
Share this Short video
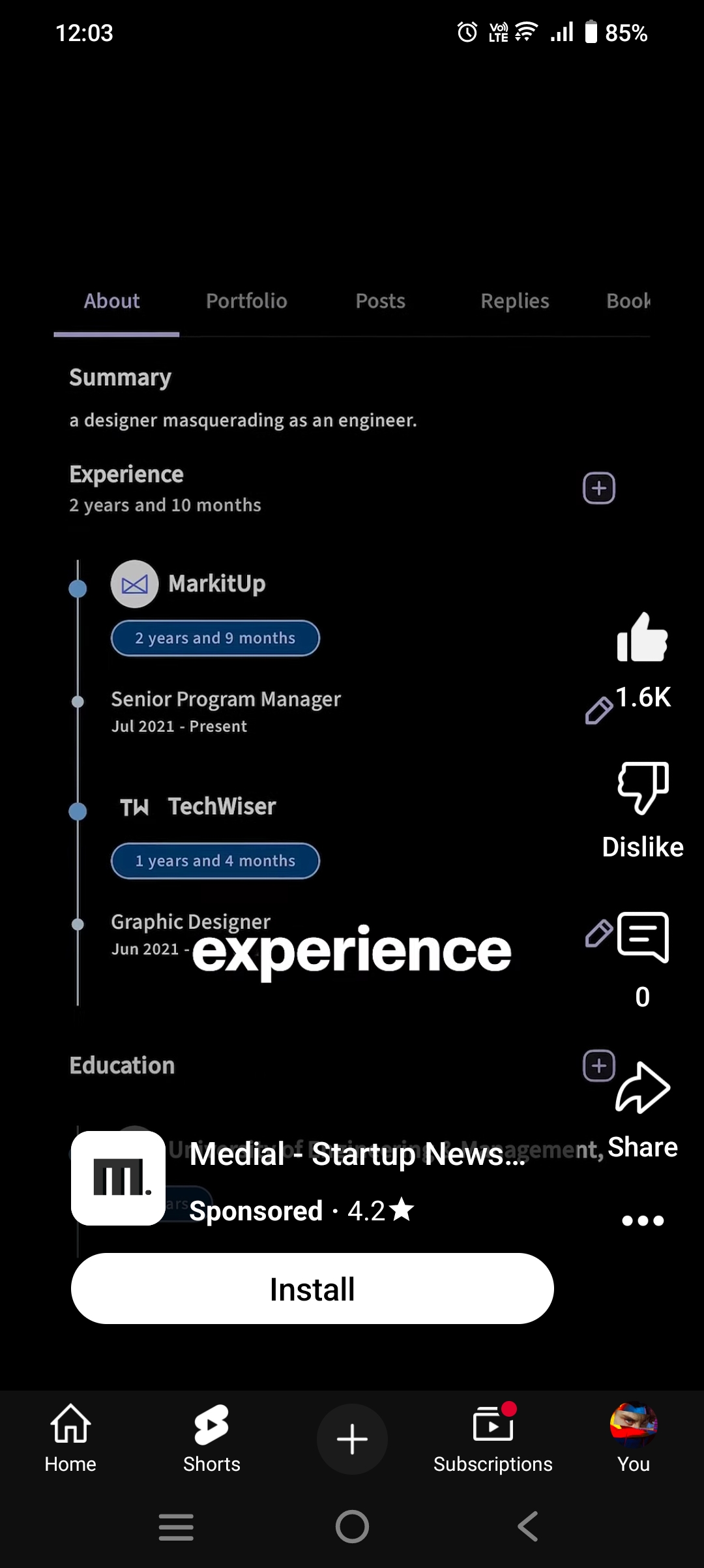[642, 1088]
